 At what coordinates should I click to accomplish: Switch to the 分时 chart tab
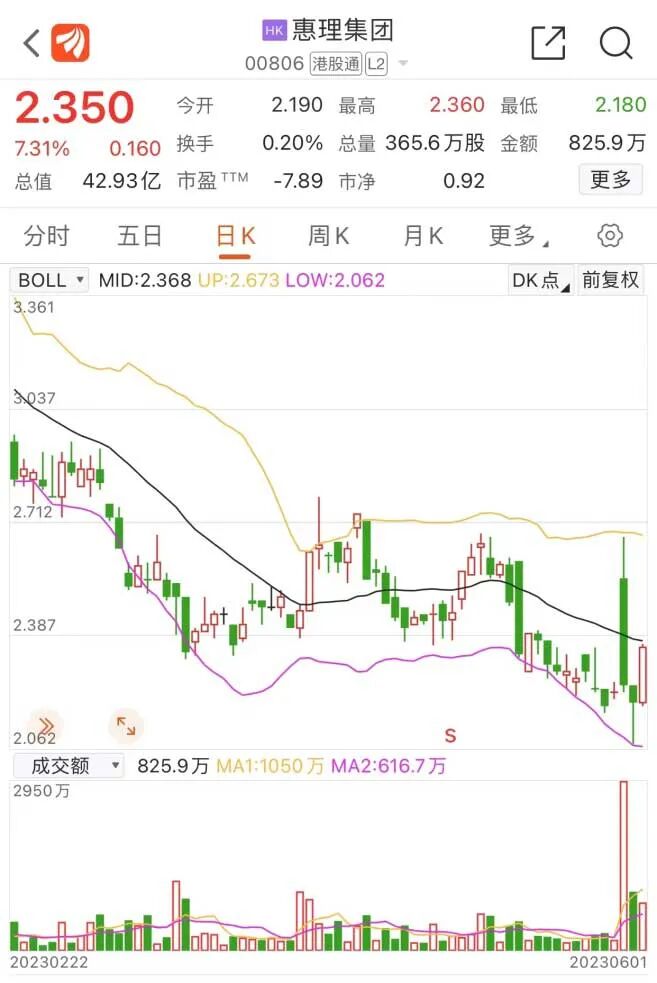(x=47, y=236)
